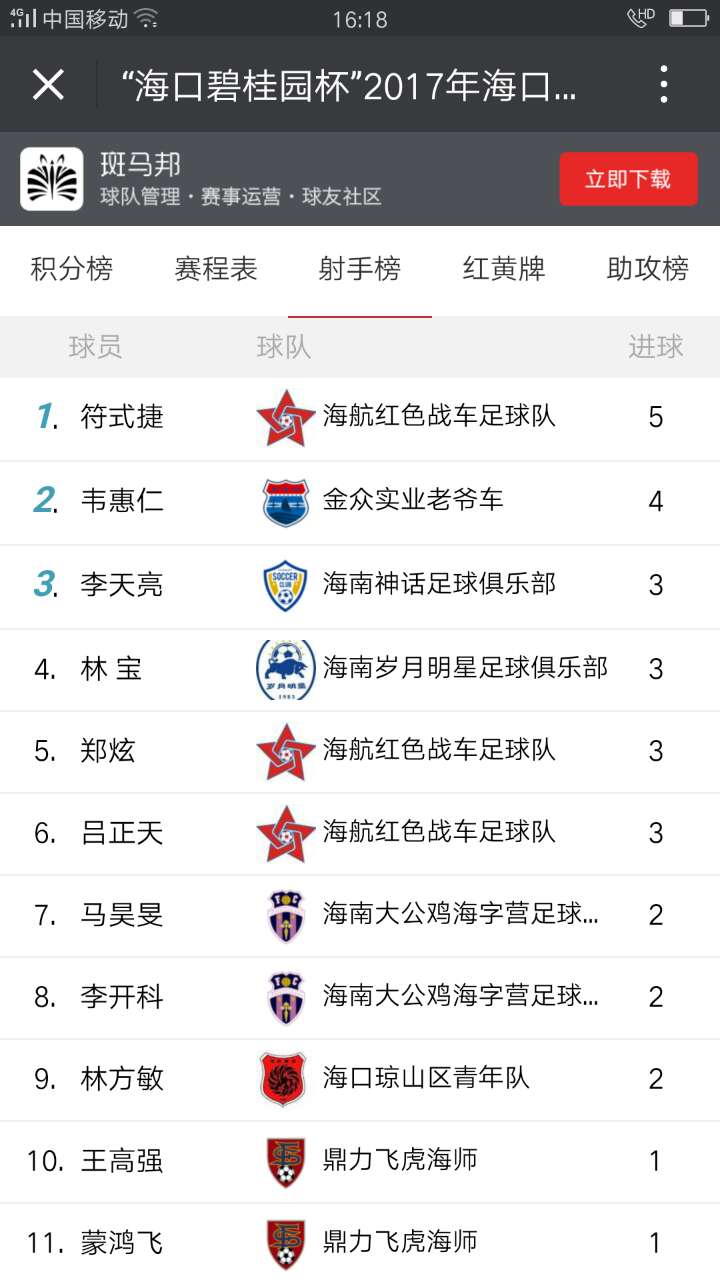720x1280 pixels.
Task: Close the web page with the X
Action: tap(48, 85)
